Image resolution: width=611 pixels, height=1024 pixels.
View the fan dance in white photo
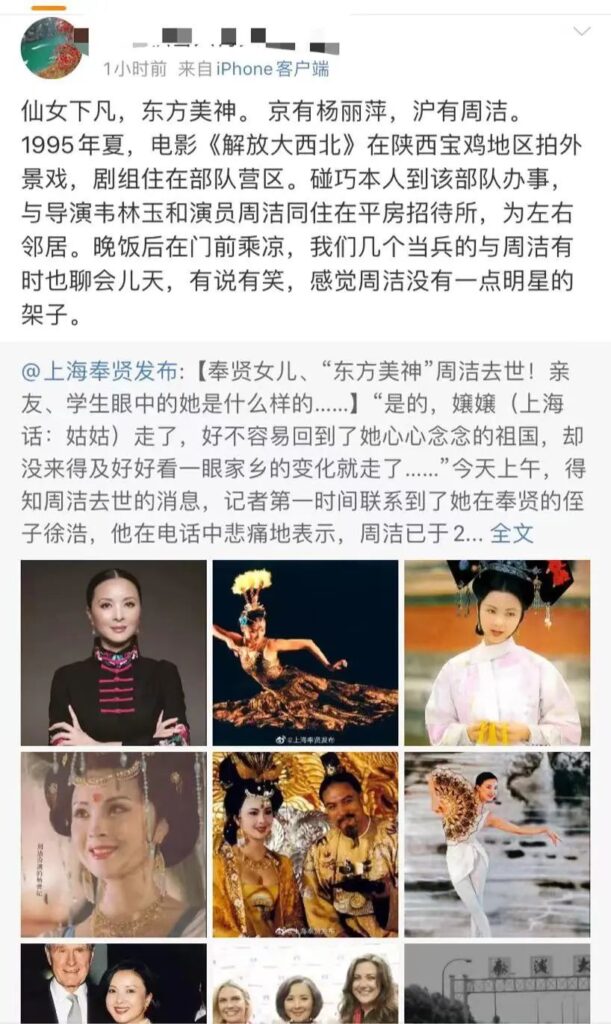497,844
